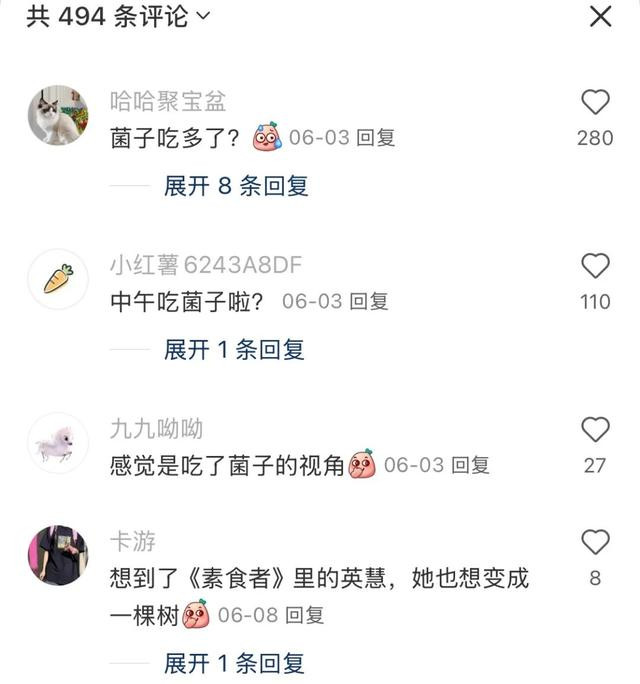Open 卡游's avatar profile
Image resolution: width=640 pixels, height=684 pixels.
[x=58, y=556]
